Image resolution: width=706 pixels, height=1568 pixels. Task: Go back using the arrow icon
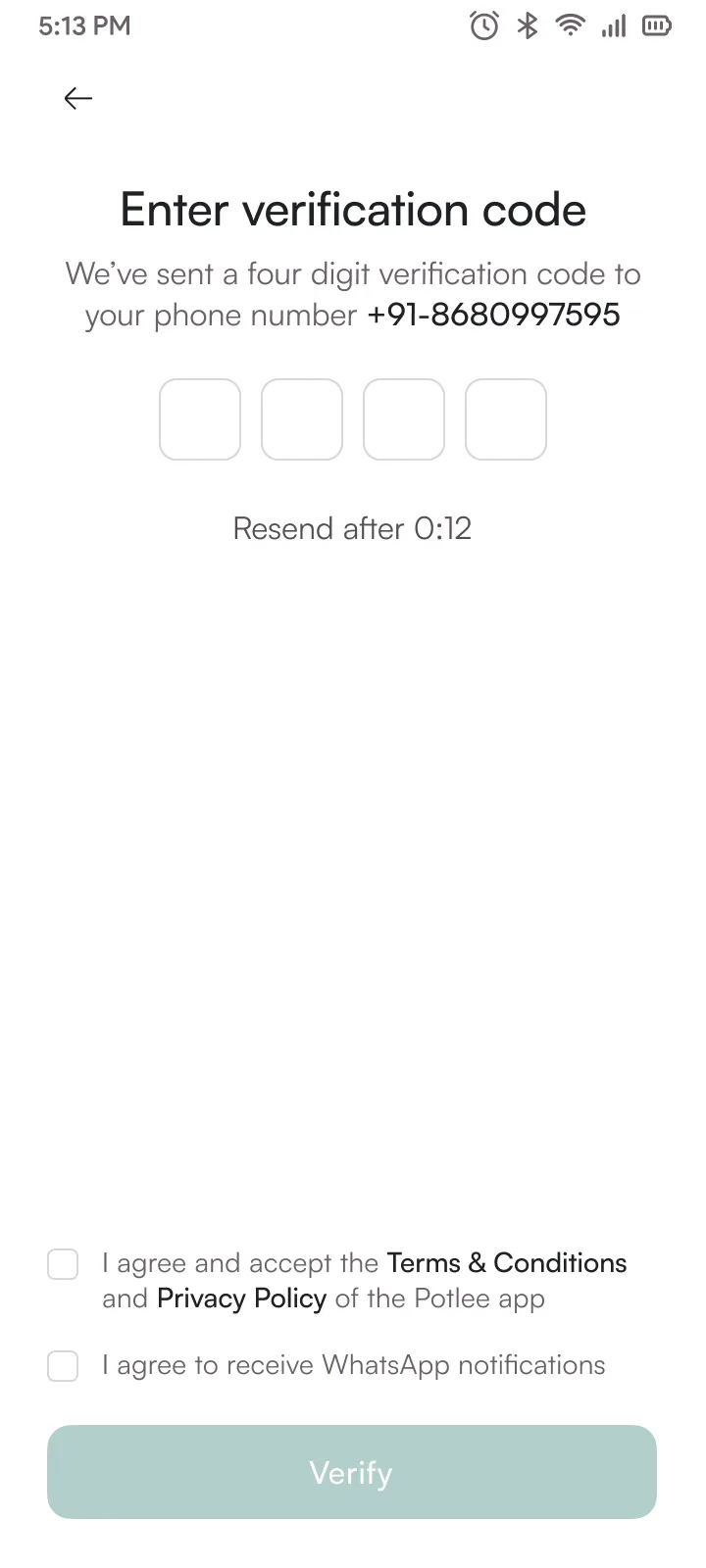pos(77,98)
